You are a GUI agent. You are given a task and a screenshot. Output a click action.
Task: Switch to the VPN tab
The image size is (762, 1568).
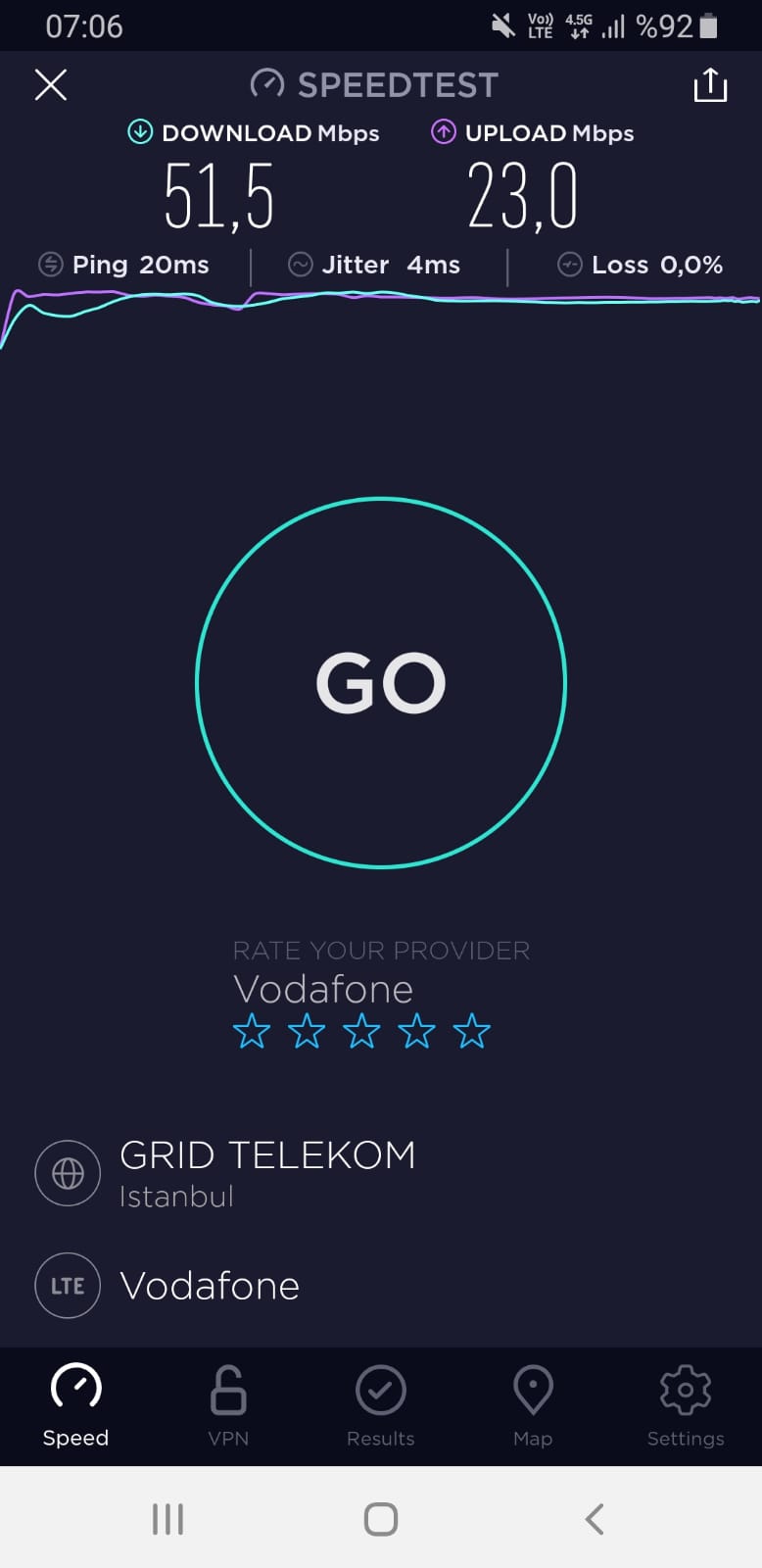click(228, 1406)
